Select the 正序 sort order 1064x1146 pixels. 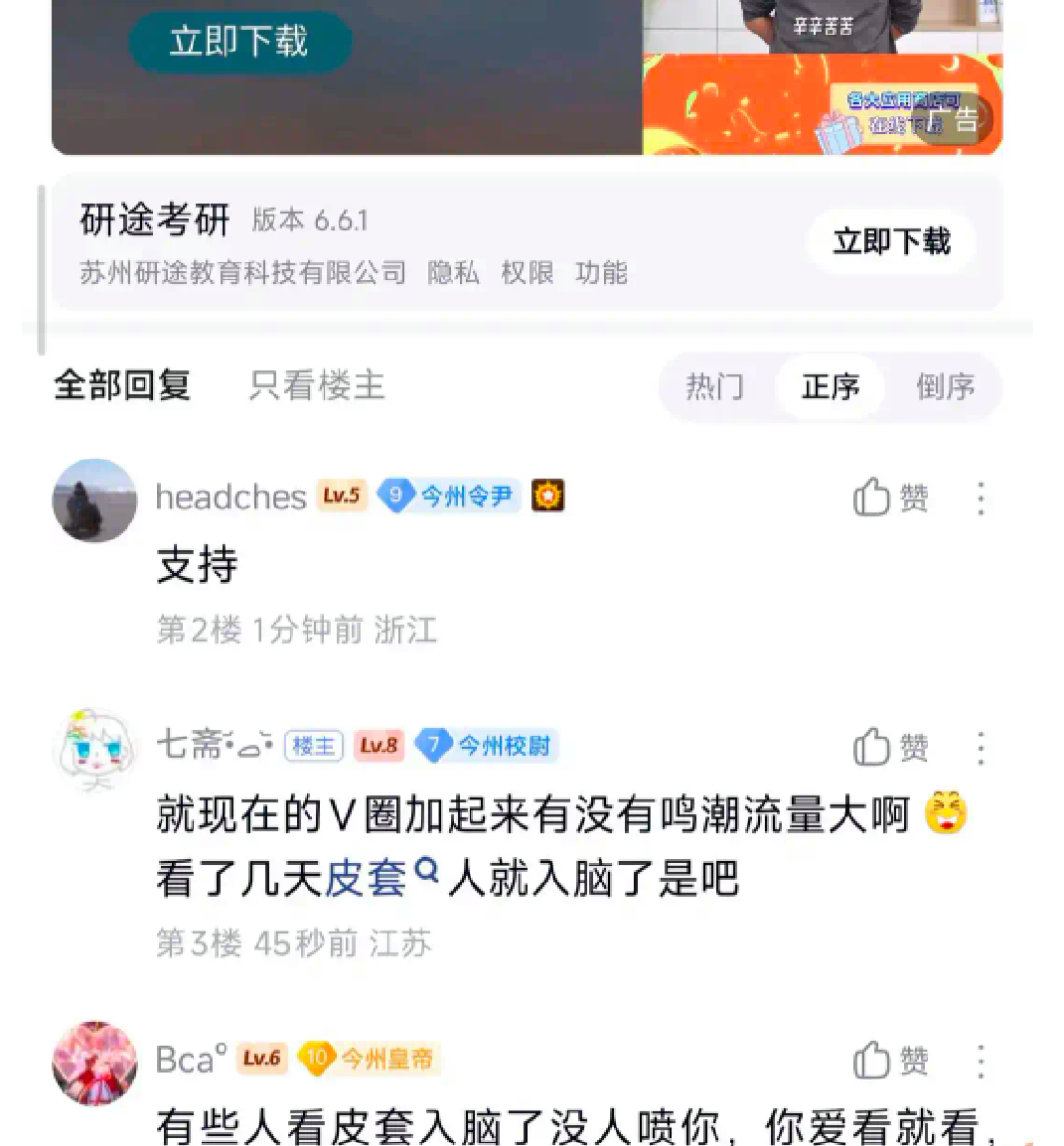[x=831, y=386]
